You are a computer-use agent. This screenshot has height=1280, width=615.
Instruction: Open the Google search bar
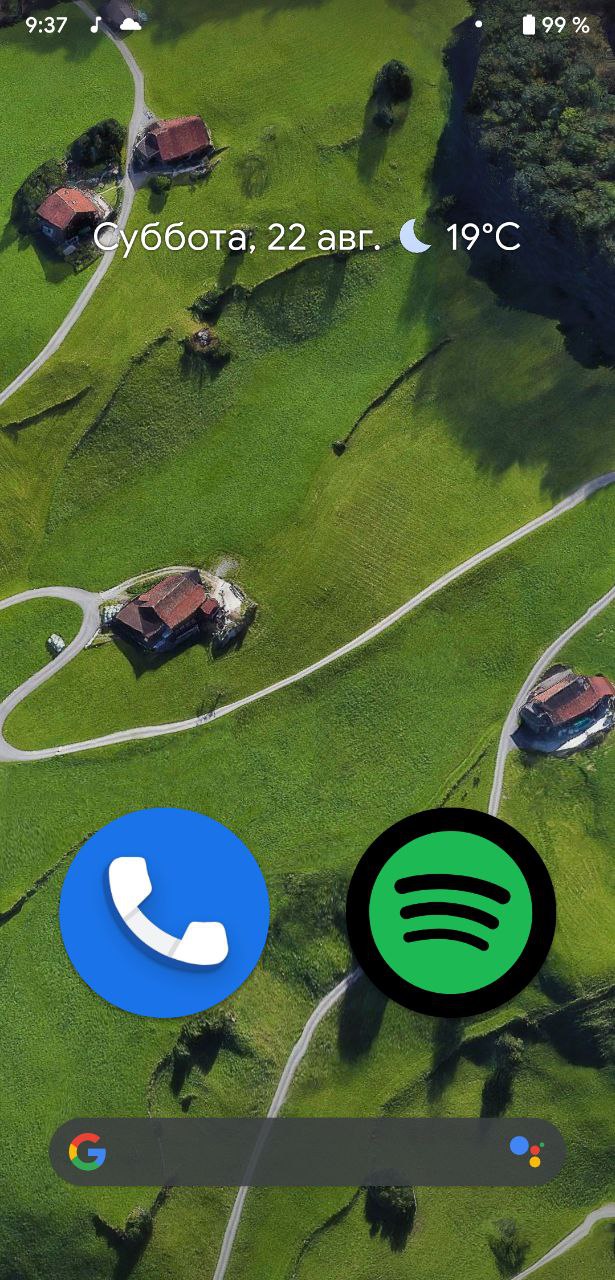(307, 1152)
